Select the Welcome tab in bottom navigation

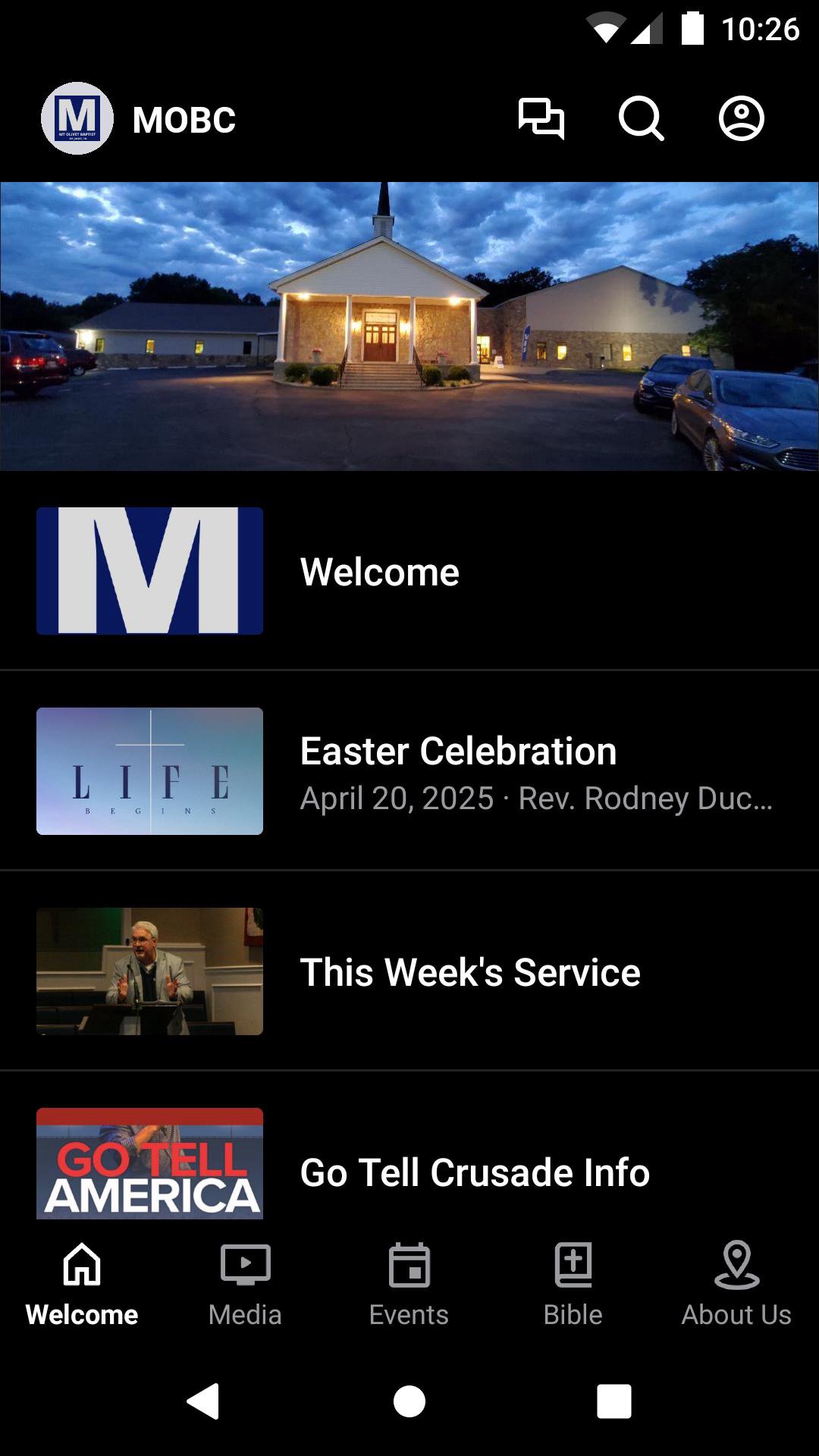(x=82, y=1282)
